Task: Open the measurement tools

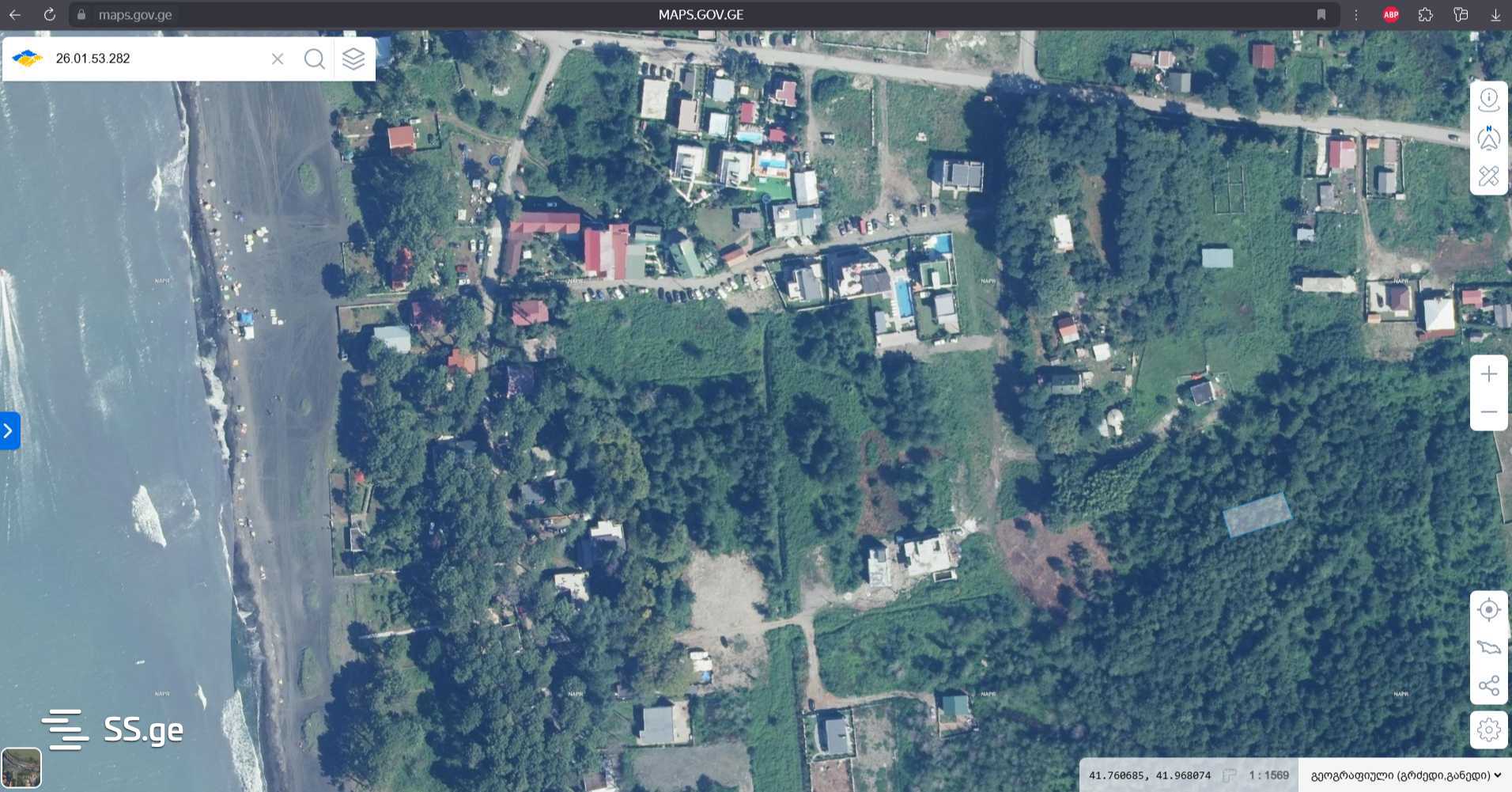Action: 1488,176
